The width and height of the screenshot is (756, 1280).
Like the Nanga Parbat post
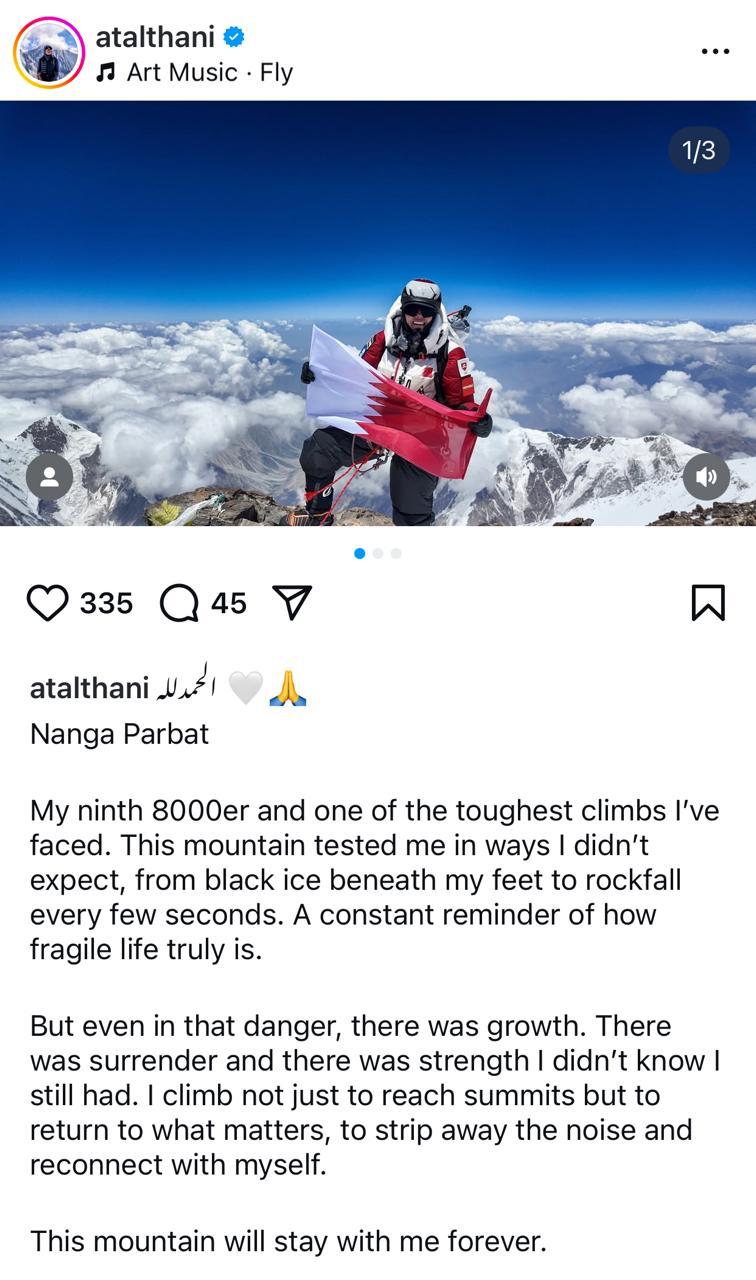(47, 603)
